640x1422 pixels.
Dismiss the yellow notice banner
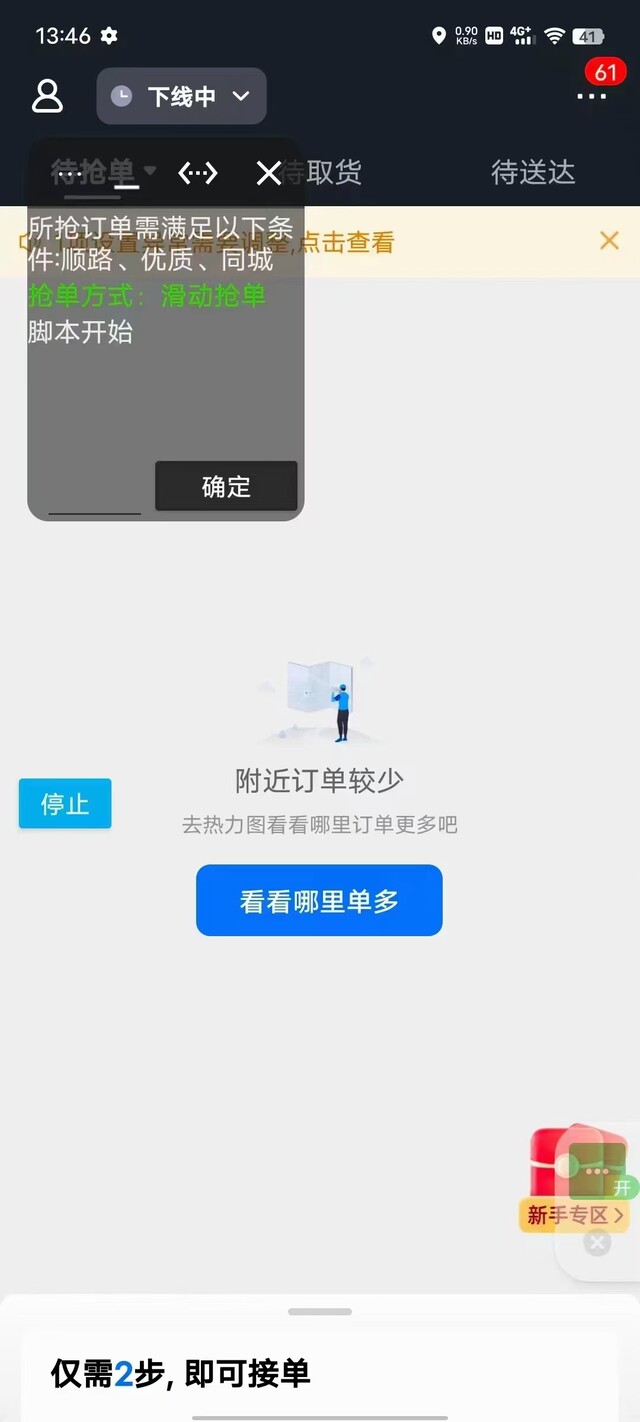pos(609,240)
